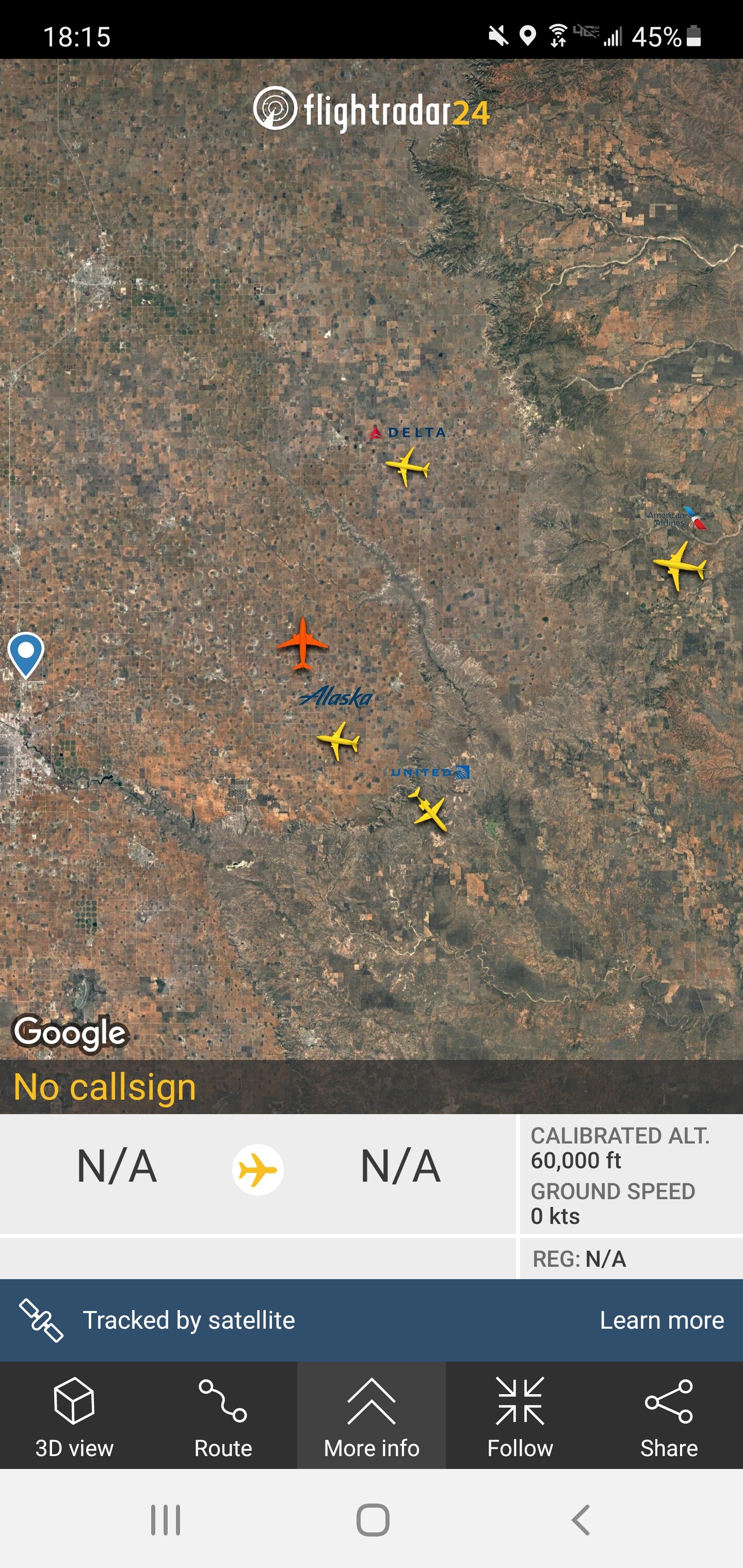
Task: Open the 3D view
Action: (74, 1416)
